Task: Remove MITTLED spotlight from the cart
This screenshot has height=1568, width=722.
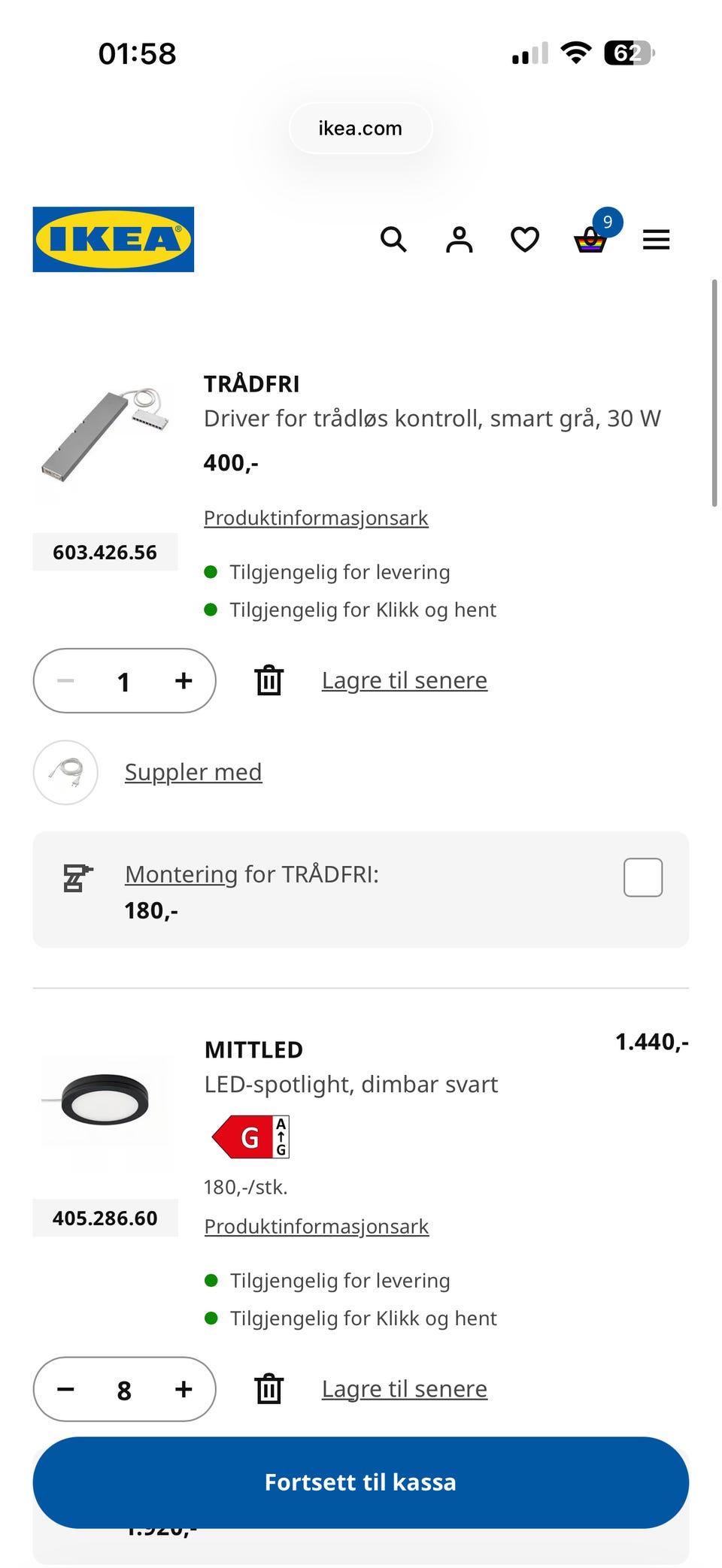Action: coord(268,1389)
